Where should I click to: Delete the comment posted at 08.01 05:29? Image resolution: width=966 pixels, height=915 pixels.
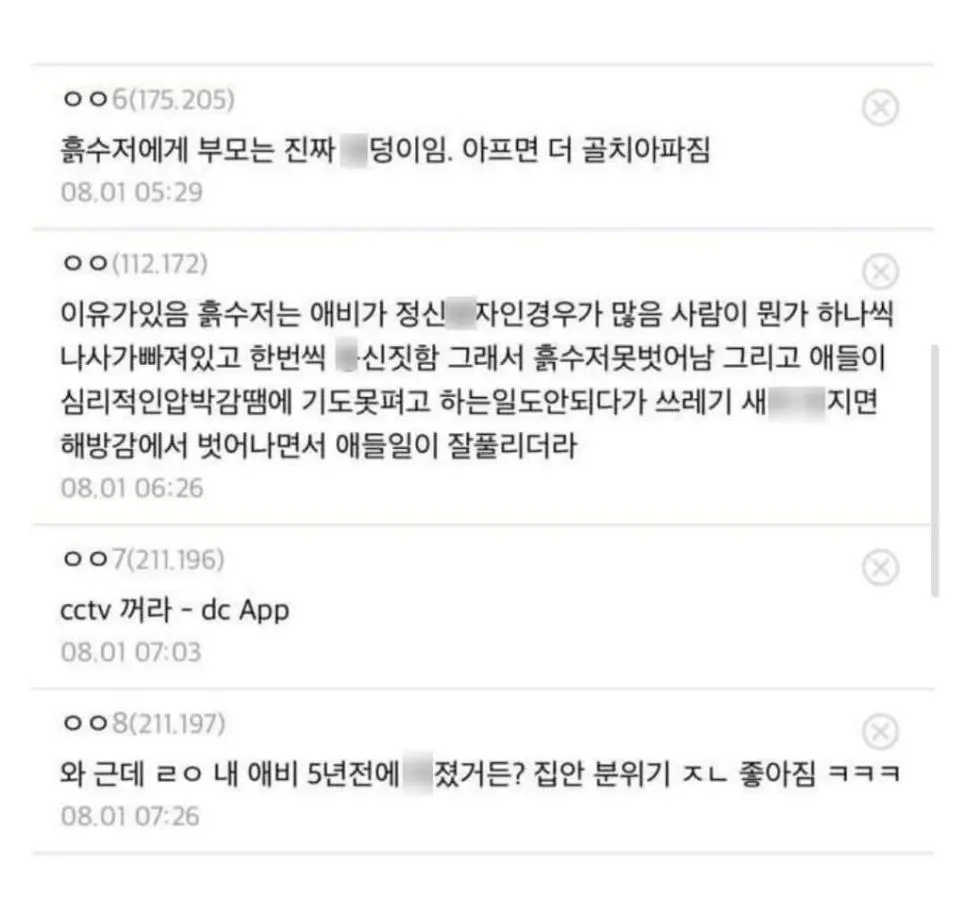click(x=880, y=107)
